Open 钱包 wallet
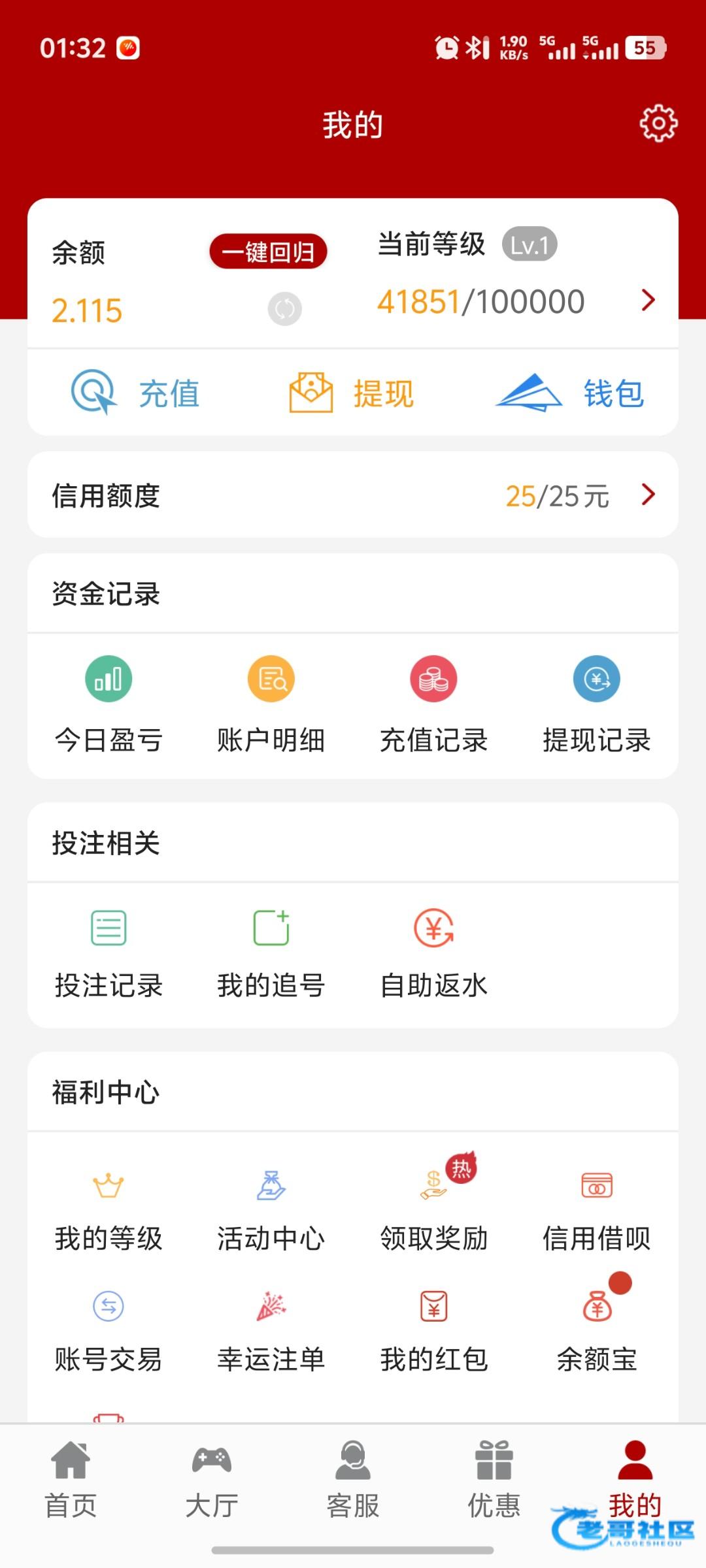Screen dimensions: 706x1568 (x=570, y=393)
